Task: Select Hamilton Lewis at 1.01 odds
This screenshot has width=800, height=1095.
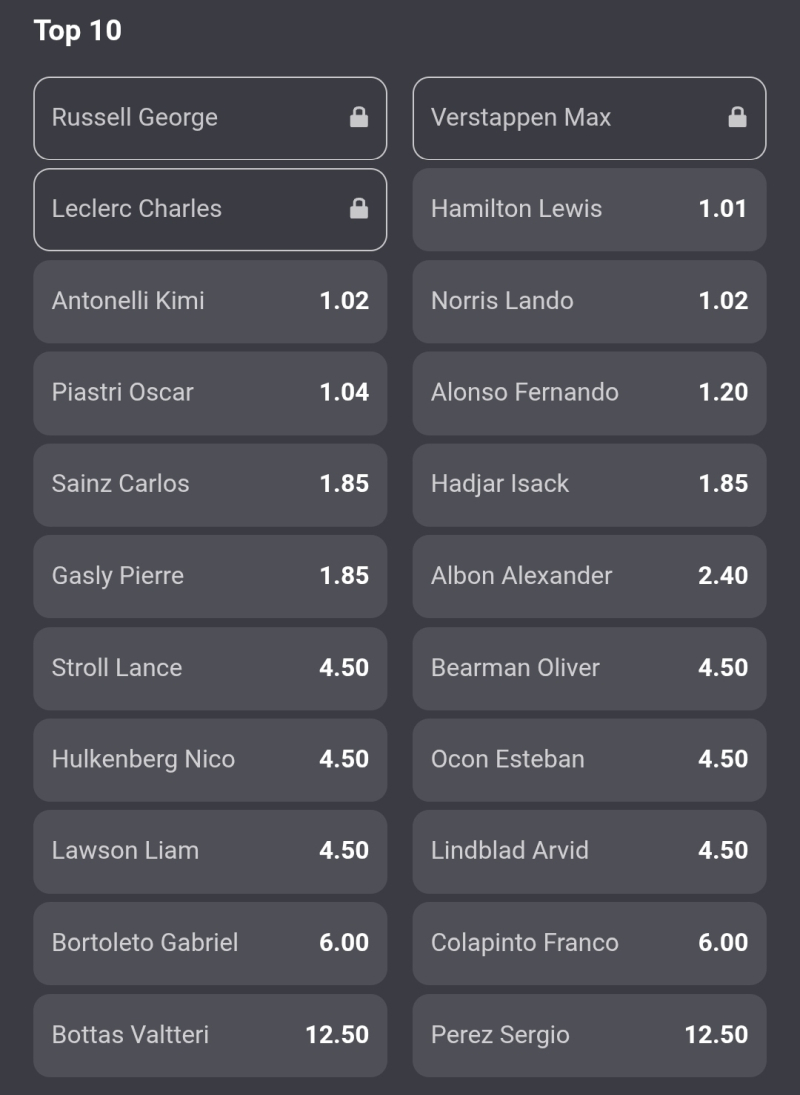Action: coord(589,209)
